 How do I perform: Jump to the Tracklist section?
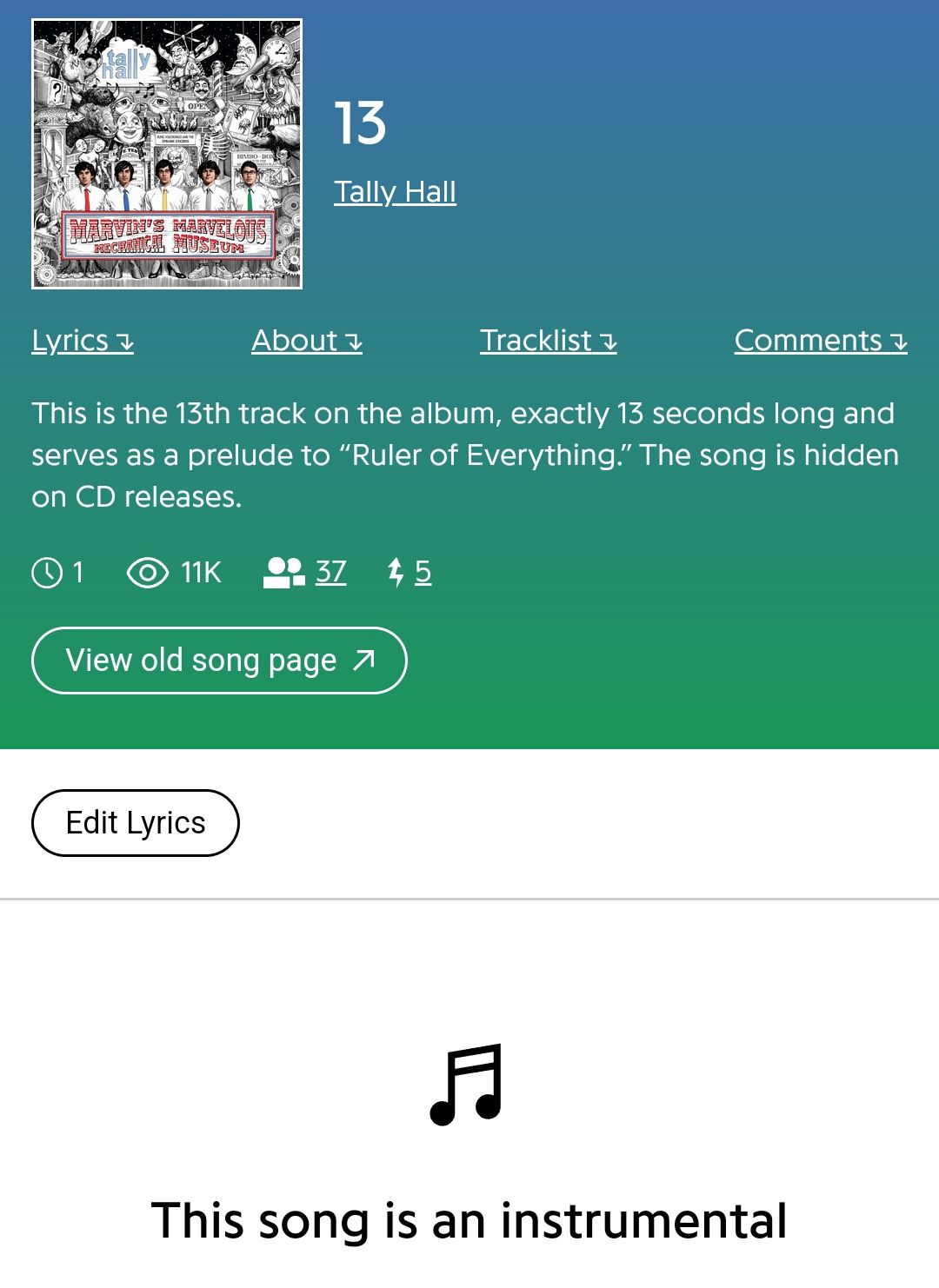point(548,341)
